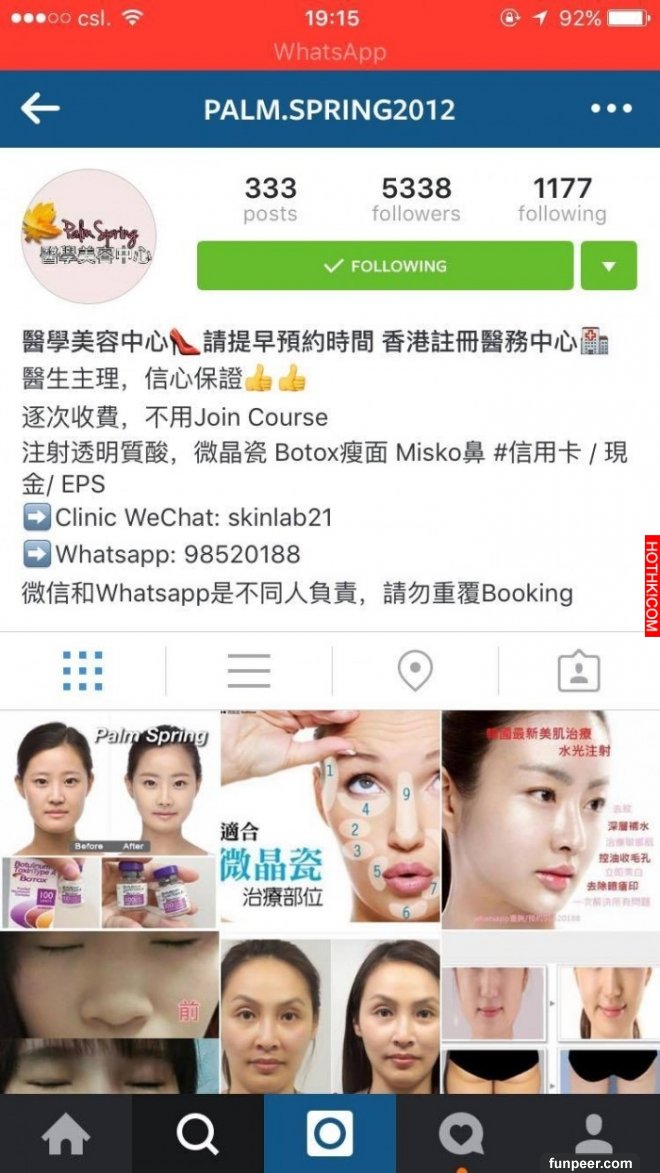660x1173 pixels.
Task: Expand the suggested accounts dropdown arrow
Action: tap(609, 266)
